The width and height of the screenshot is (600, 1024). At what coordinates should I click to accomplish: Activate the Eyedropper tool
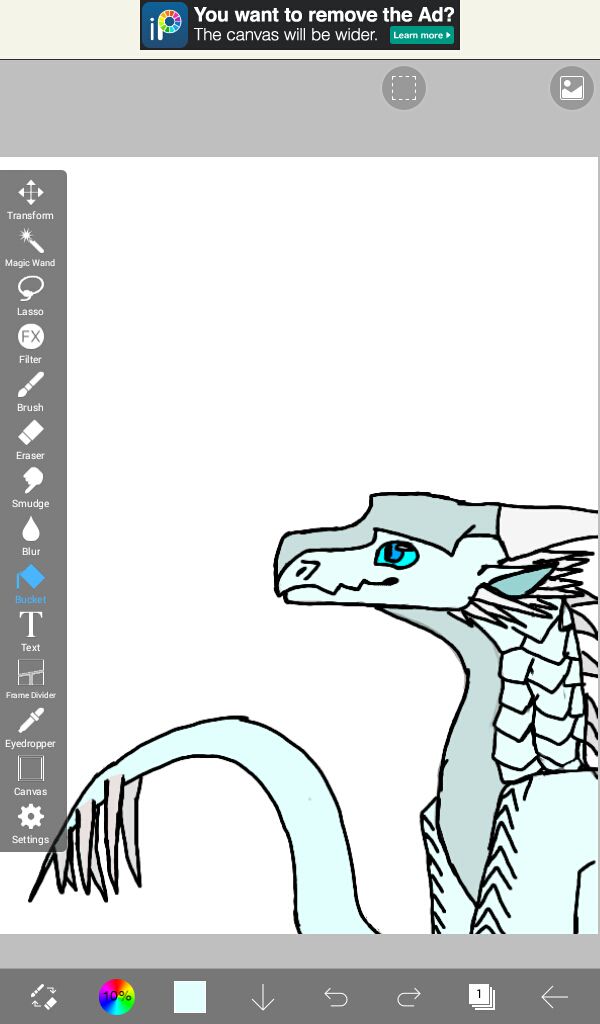[30, 726]
